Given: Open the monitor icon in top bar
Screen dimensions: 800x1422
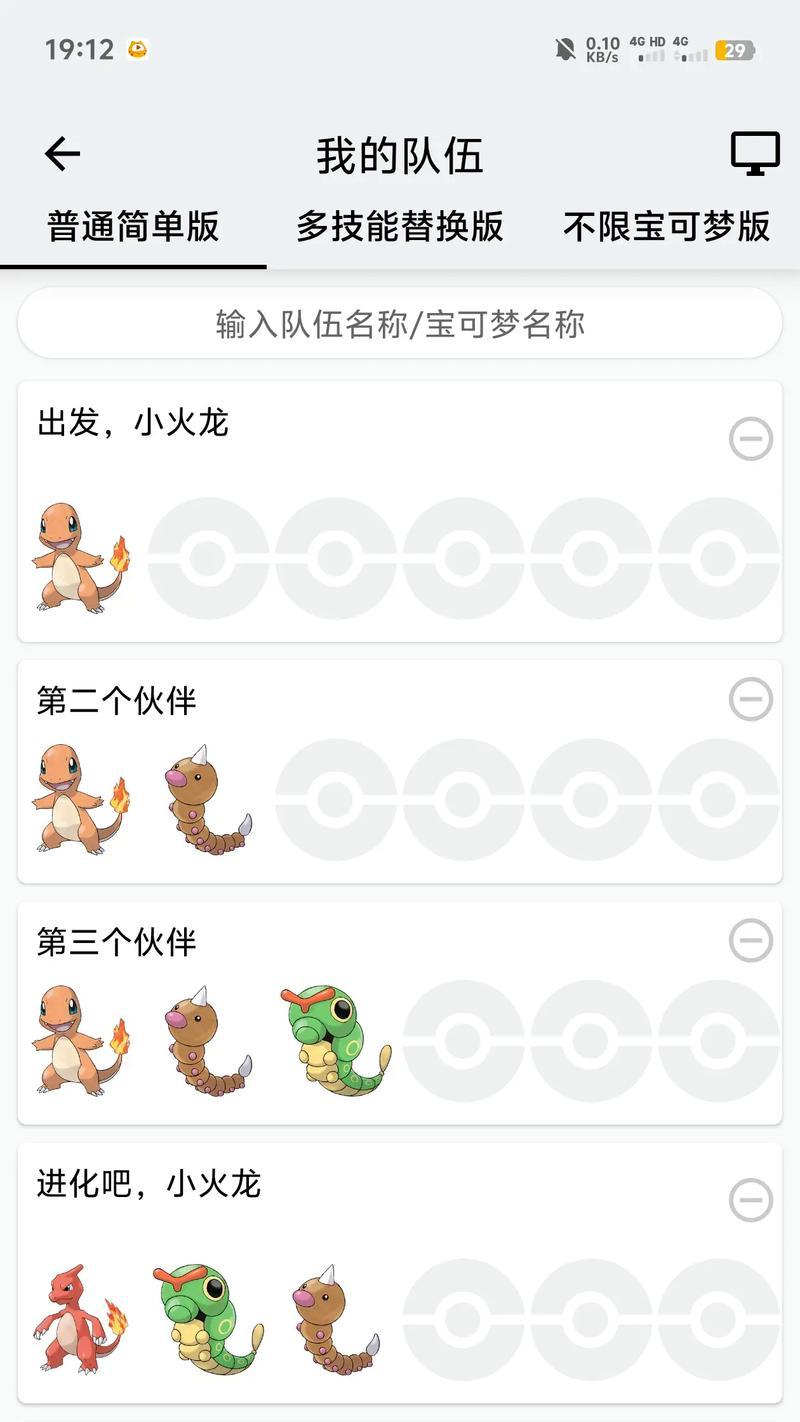Looking at the screenshot, I should (x=754, y=154).
